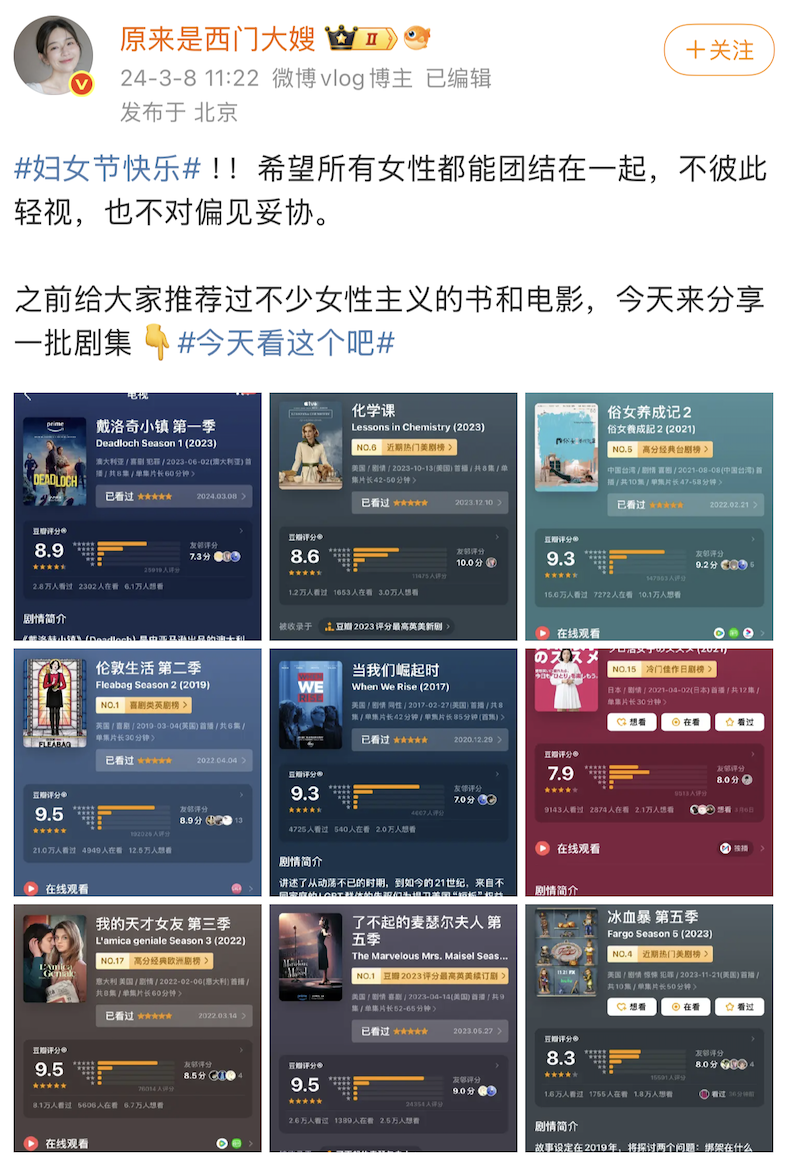Open the 冰血暴 第五季 image
This screenshot has width=788, height=1168.
[649, 1028]
